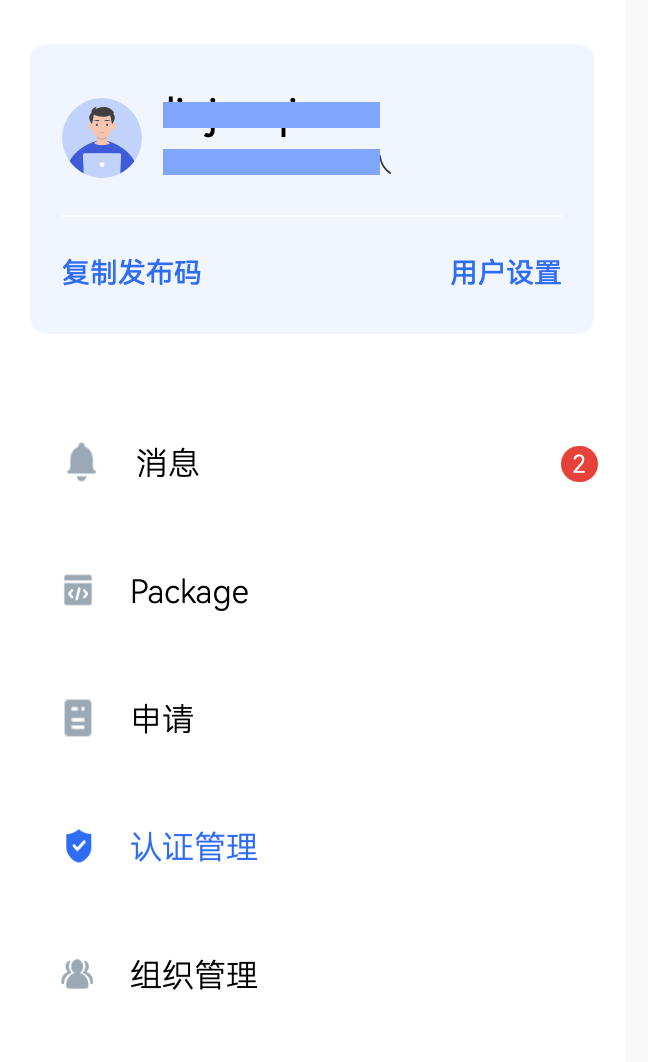Go to the Package menu item
The height and width of the screenshot is (1062, 648).
(189, 592)
